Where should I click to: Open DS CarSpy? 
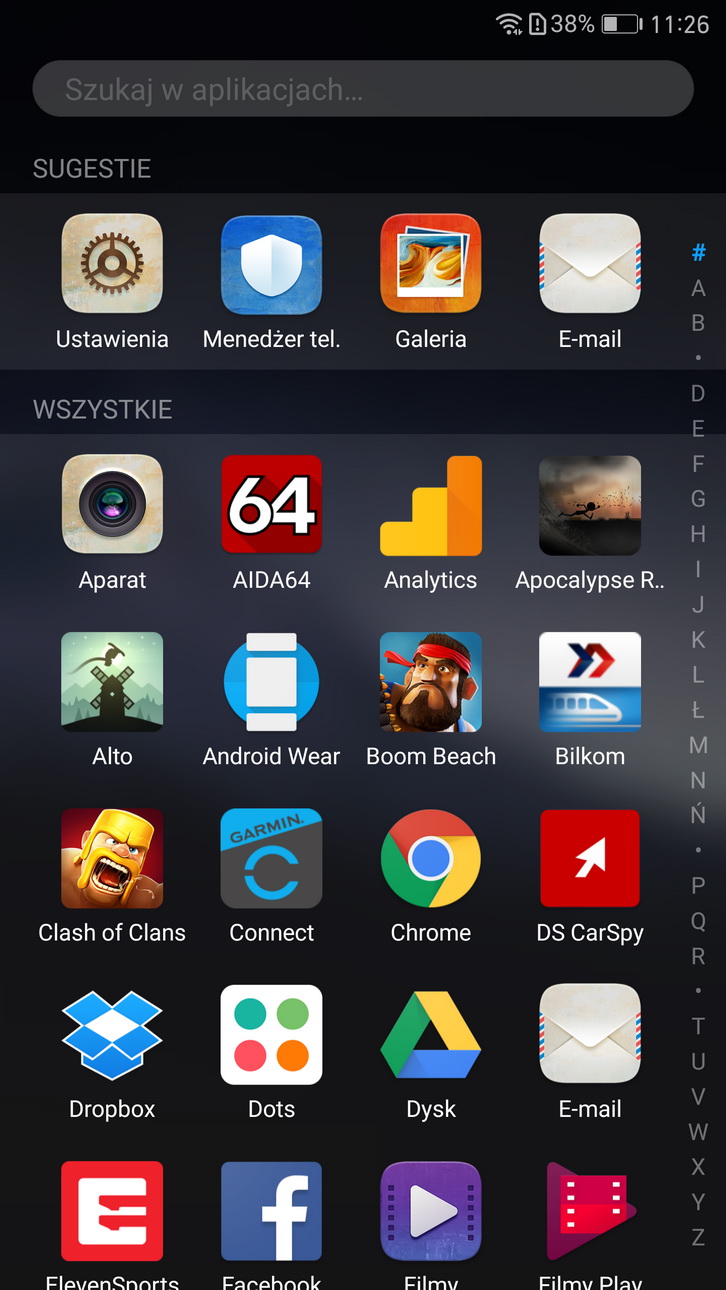590,858
